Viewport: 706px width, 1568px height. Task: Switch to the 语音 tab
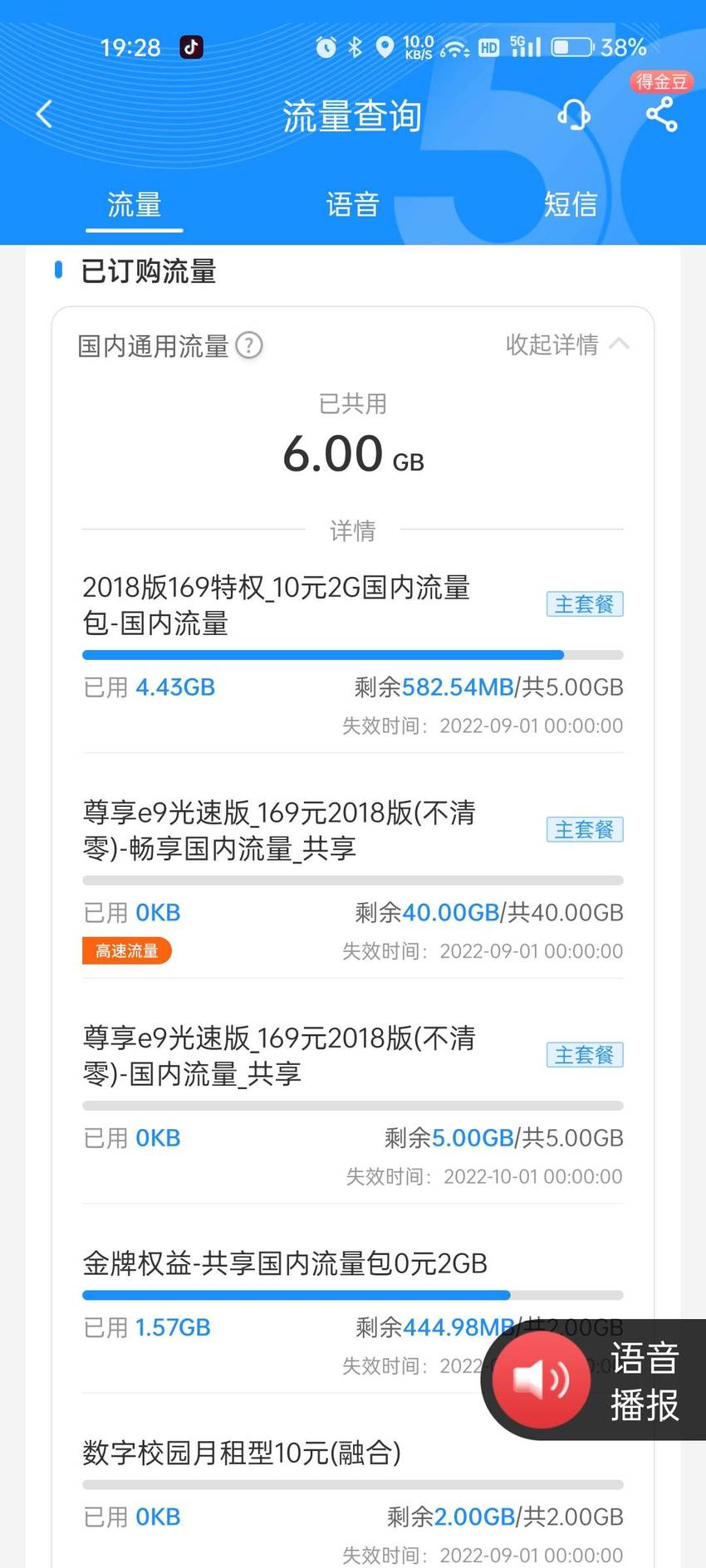353,204
